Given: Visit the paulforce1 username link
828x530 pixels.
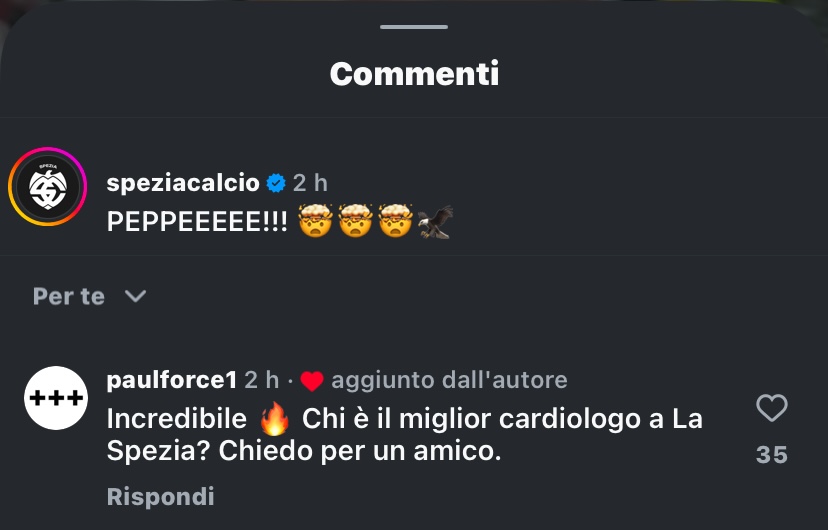Looking at the screenshot, I should tap(171, 380).
